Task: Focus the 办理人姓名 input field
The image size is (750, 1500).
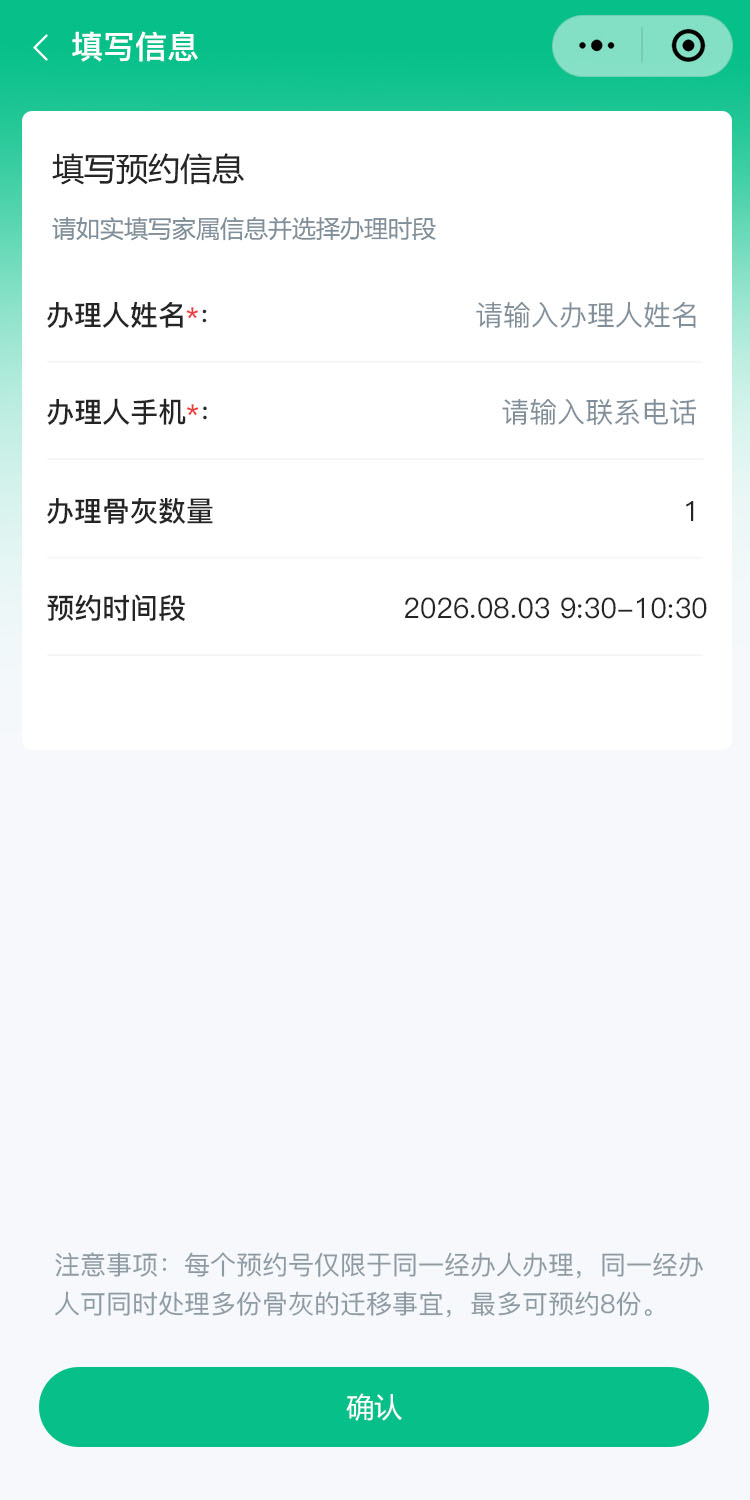Action: 586,316
